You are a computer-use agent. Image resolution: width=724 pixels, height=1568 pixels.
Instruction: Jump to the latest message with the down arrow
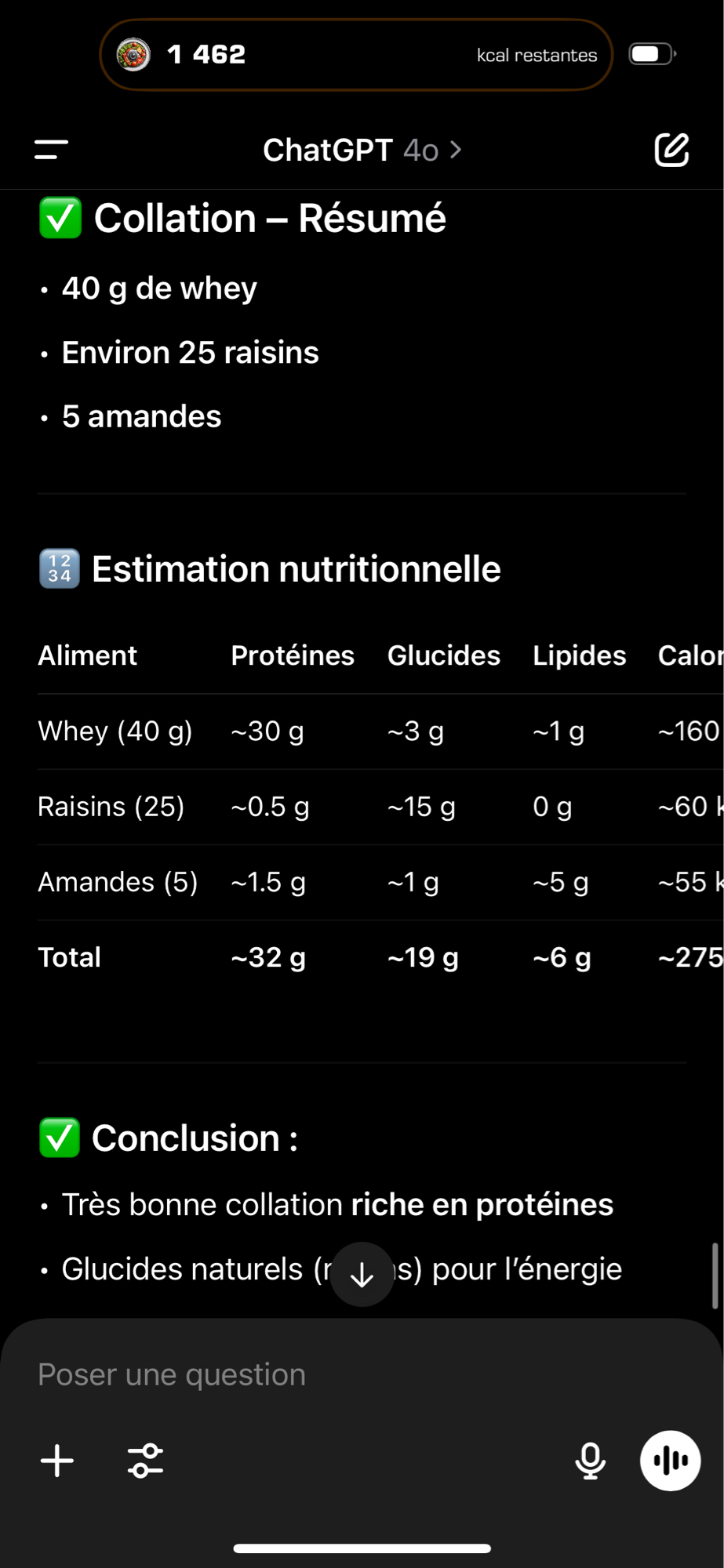[362, 1275]
